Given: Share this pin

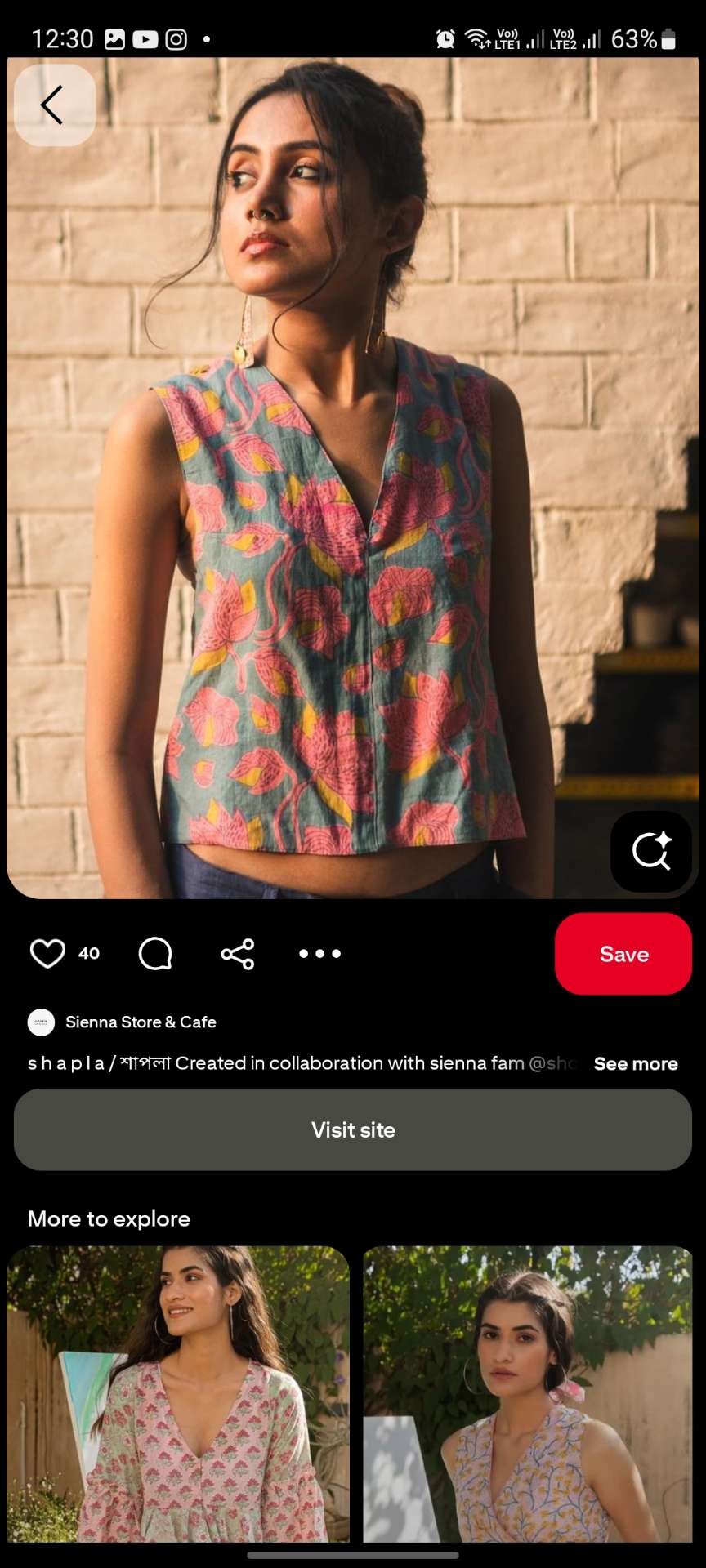Looking at the screenshot, I should pyautogui.click(x=238, y=954).
